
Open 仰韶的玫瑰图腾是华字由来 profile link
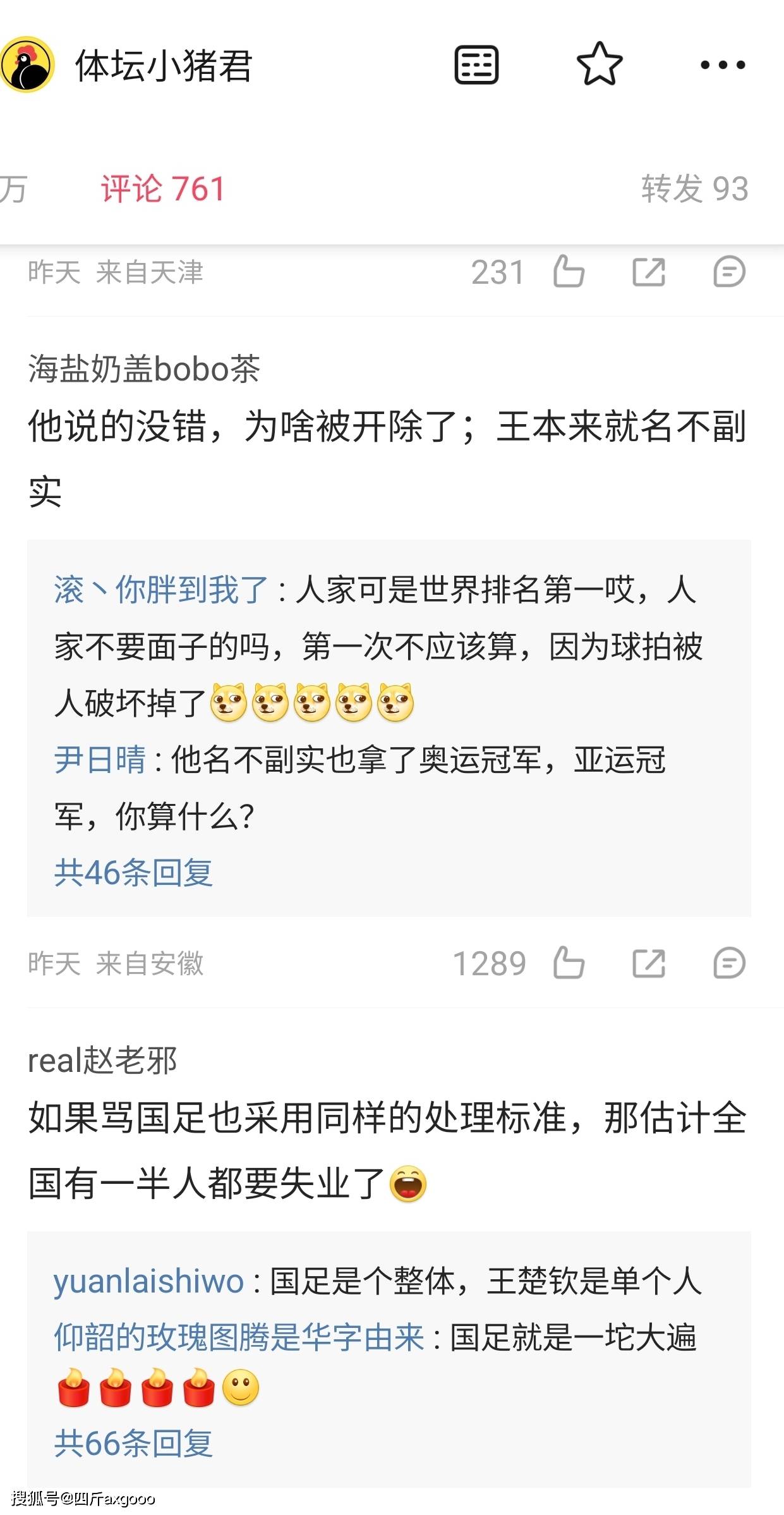[239, 1337]
